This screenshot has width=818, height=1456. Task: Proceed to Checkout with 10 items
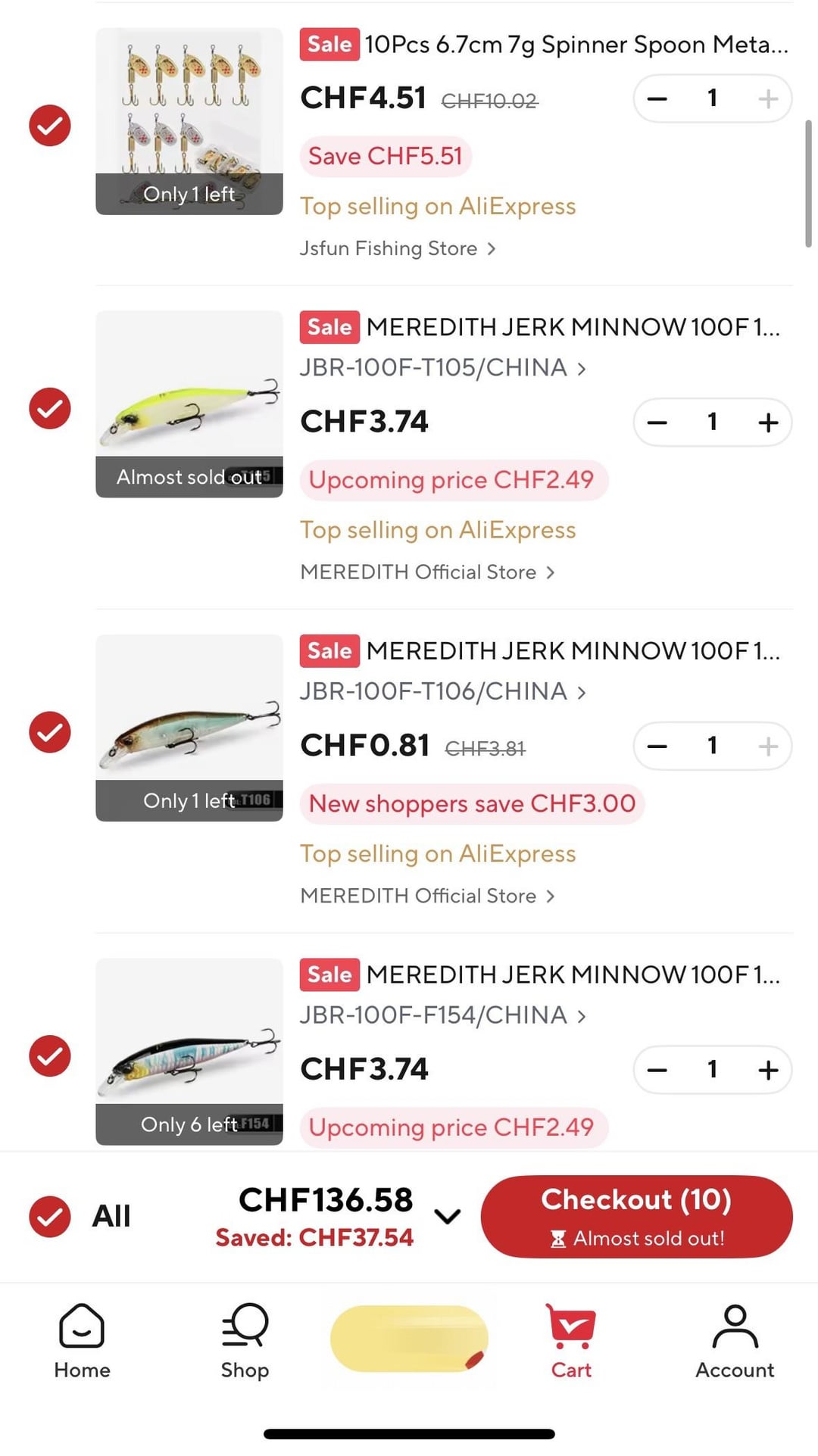tap(636, 1217)
